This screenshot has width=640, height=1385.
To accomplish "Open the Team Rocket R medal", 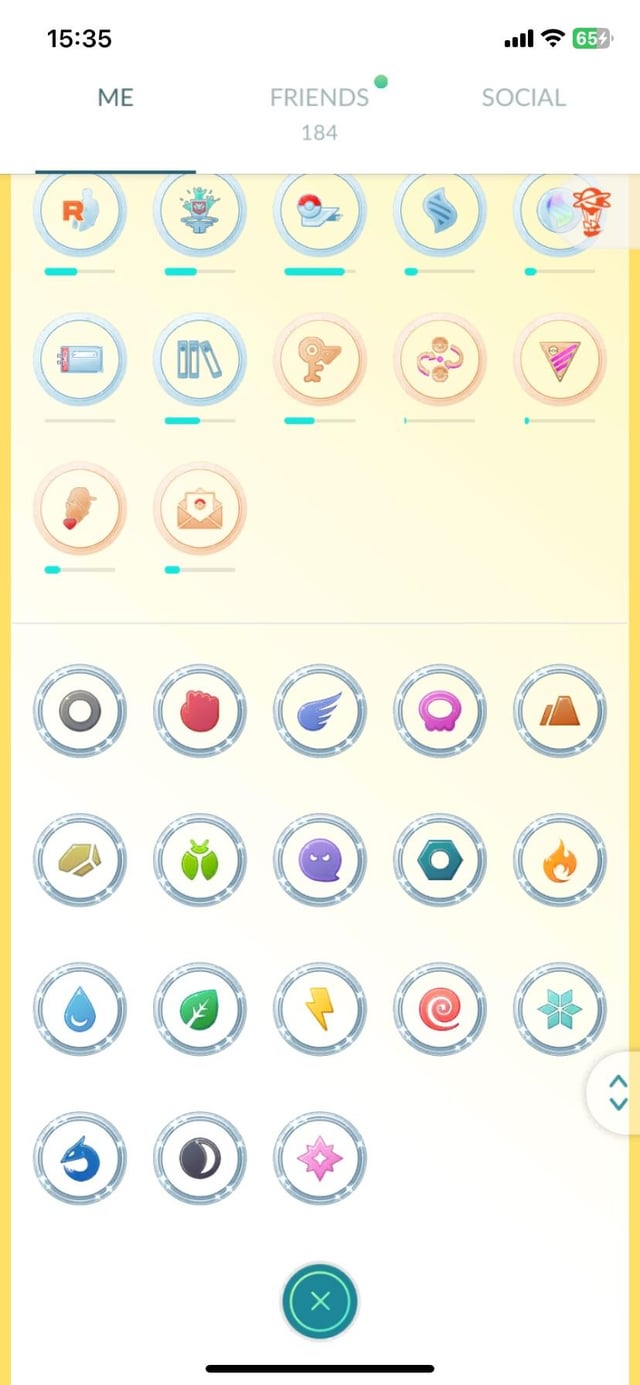I will 80,213.
